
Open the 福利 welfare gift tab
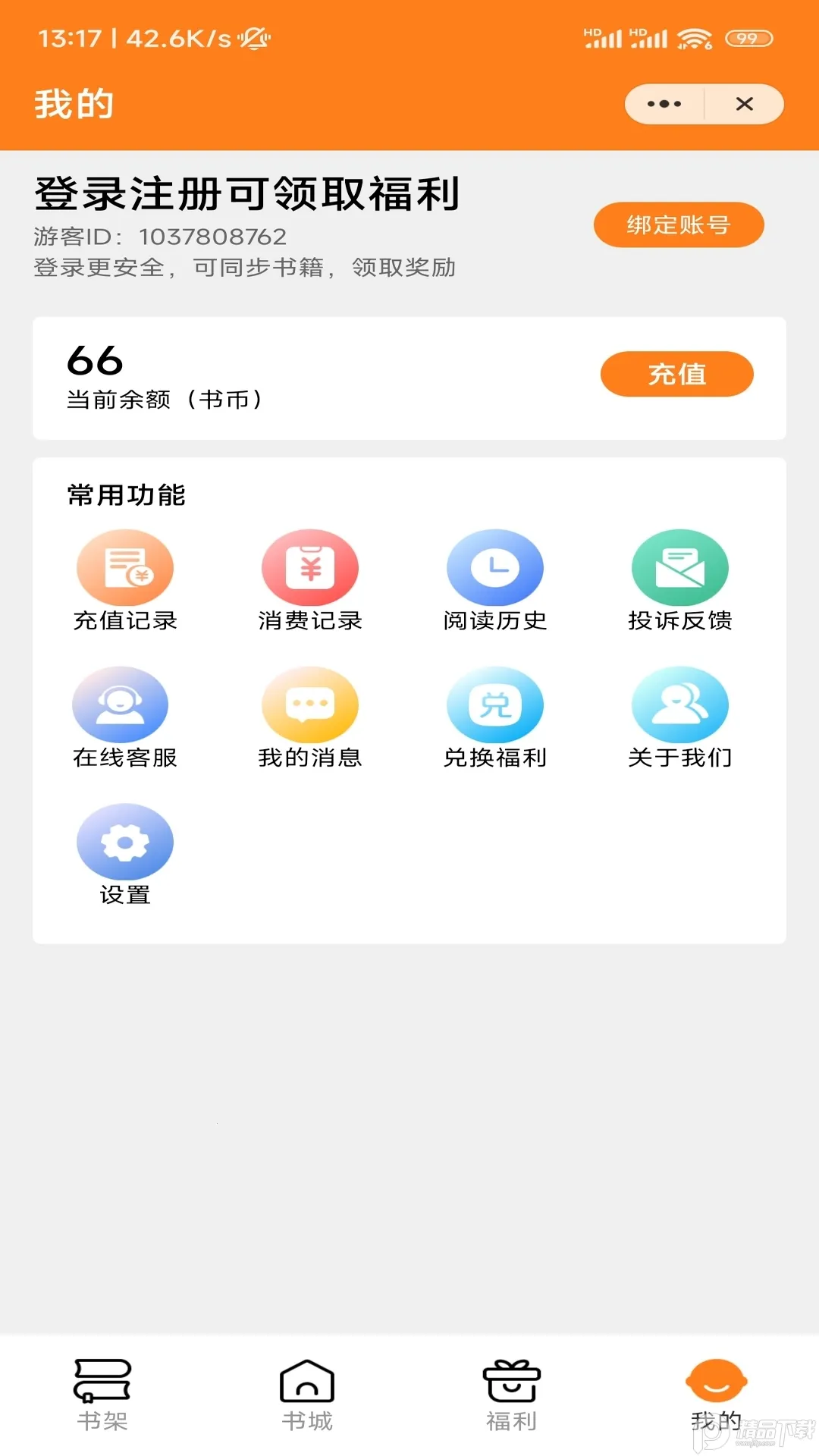(512, 1395)
